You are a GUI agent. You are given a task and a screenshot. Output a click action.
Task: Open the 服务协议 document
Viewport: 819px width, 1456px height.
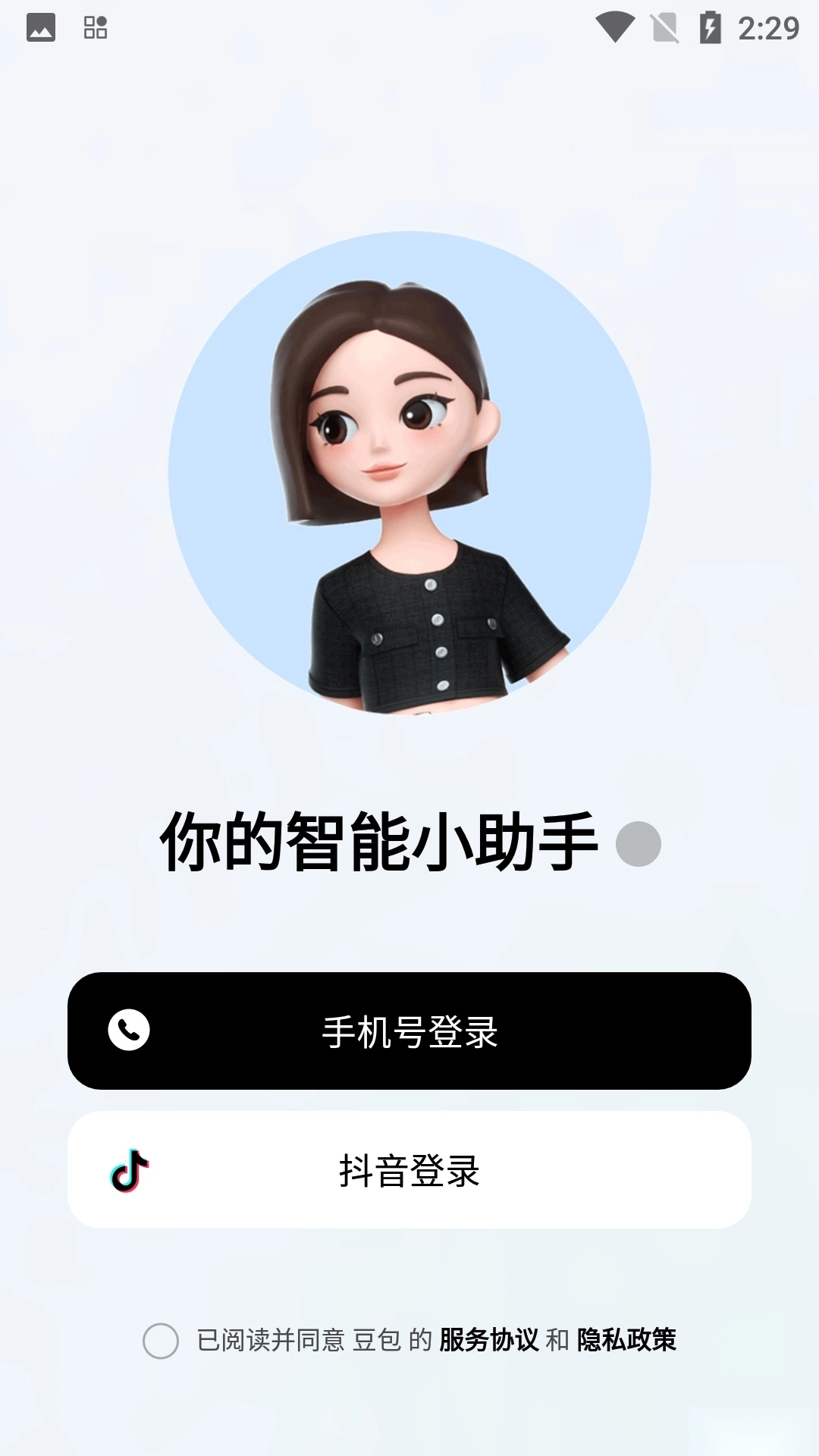[489, 1337]
